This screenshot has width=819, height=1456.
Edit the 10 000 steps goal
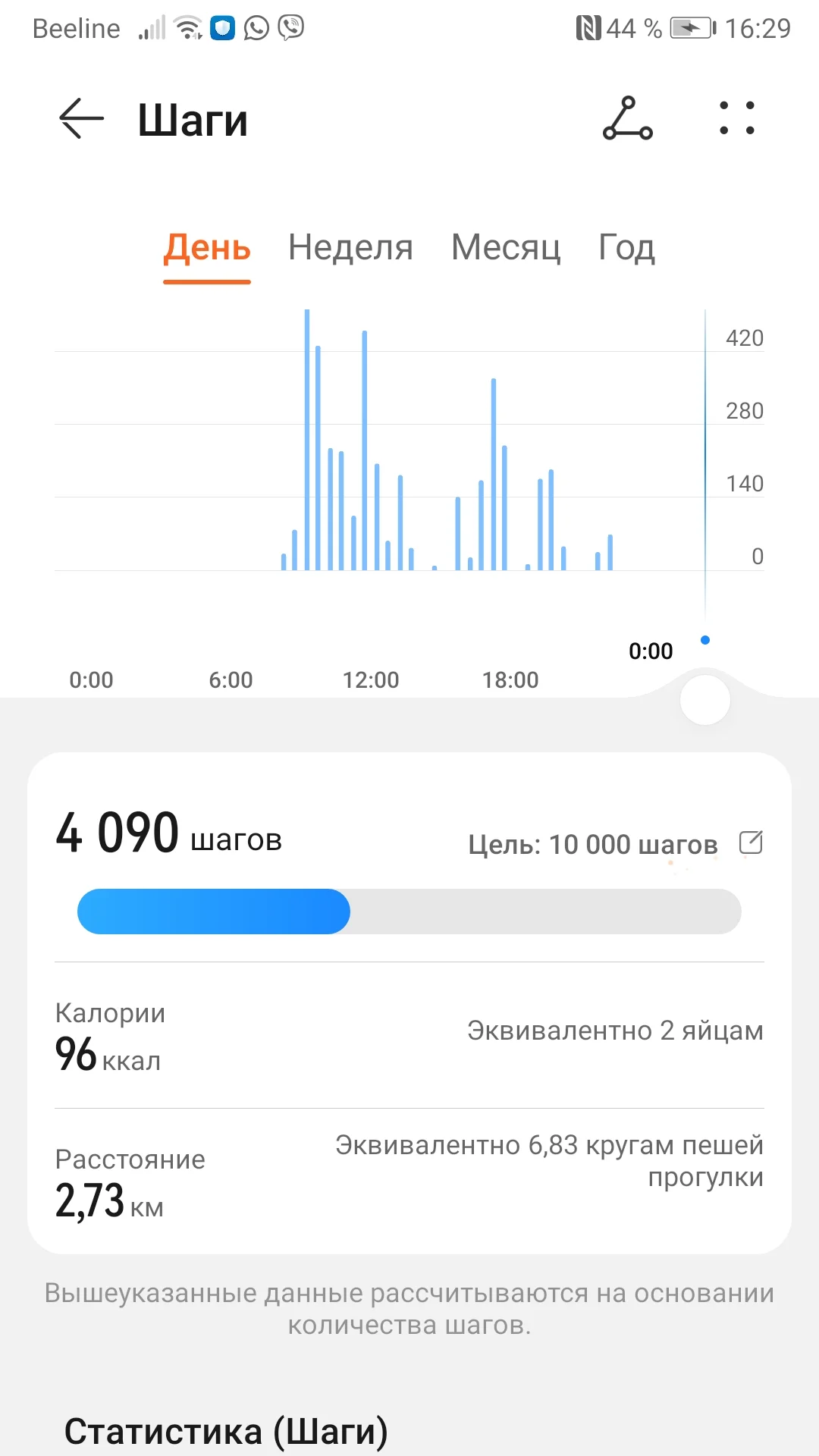pos(751,843)
